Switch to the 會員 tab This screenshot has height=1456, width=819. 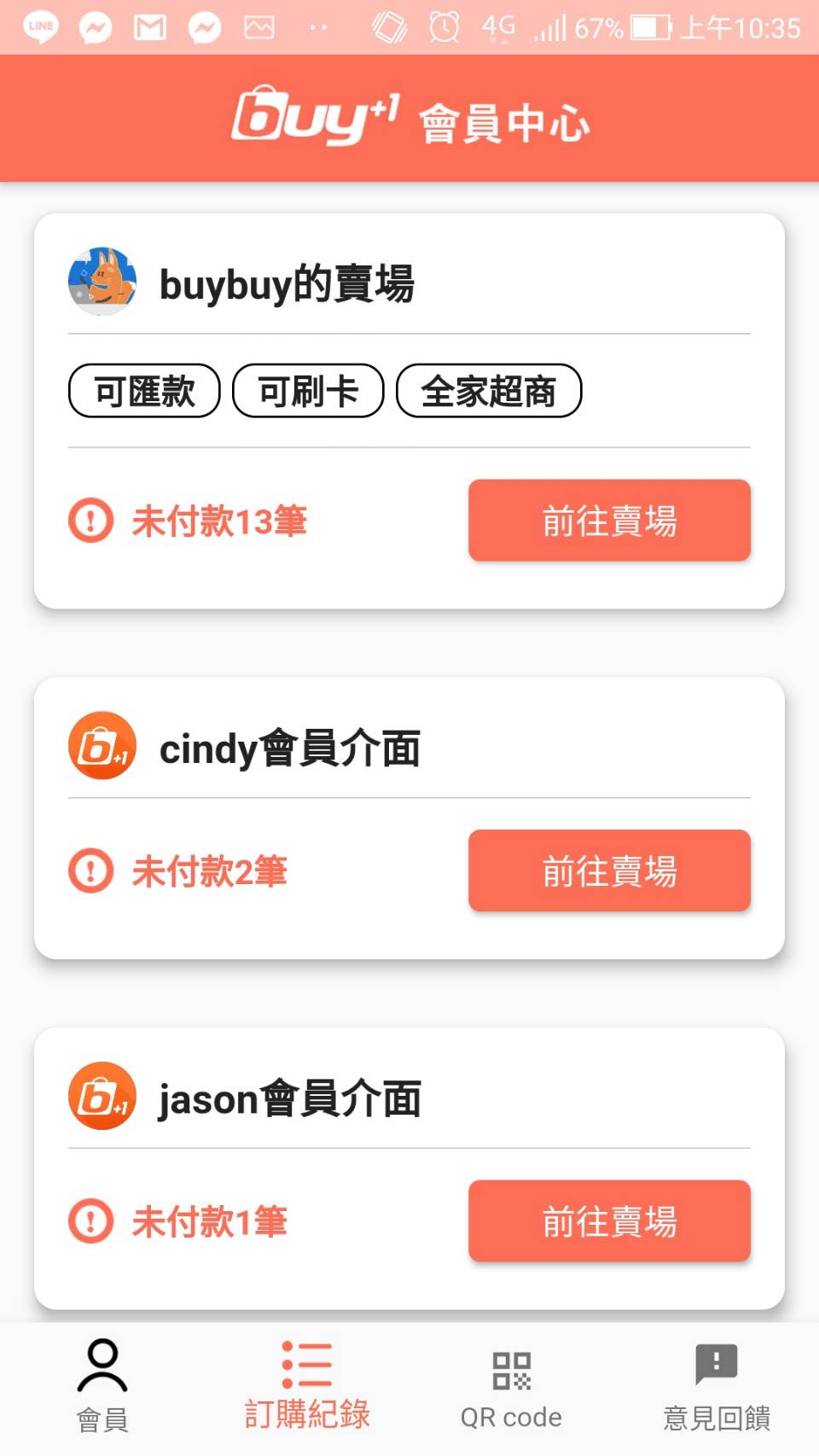pos(102,1387)
